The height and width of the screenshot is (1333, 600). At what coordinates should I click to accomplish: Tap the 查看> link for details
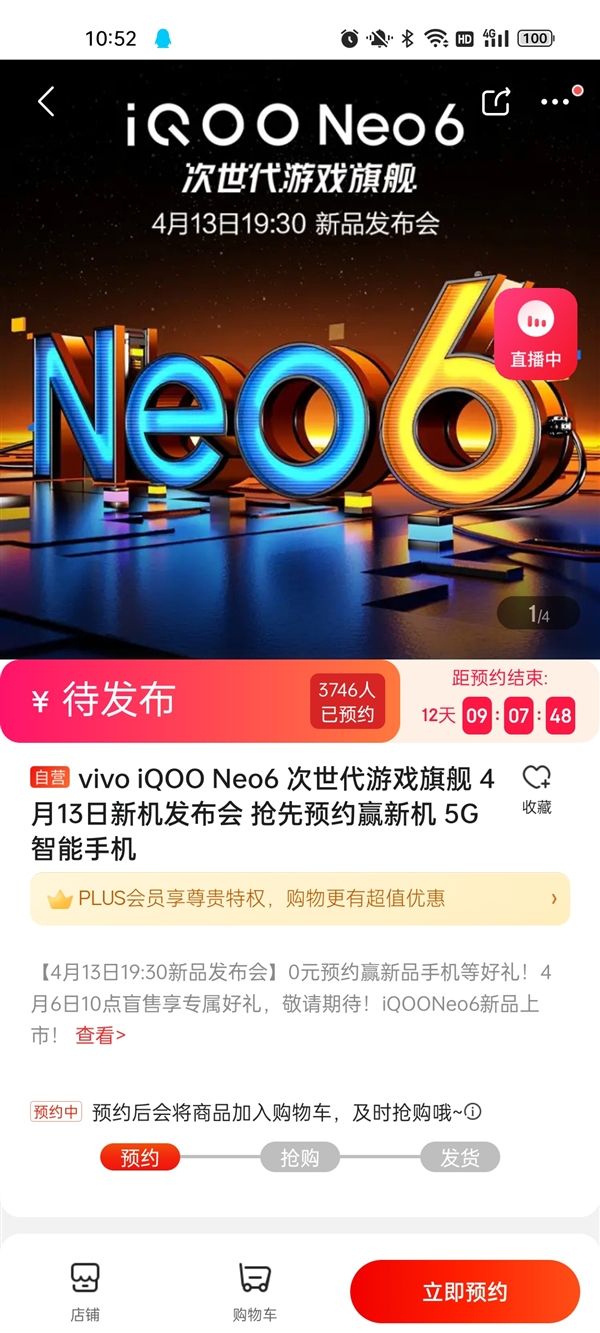pos(100,1035)
